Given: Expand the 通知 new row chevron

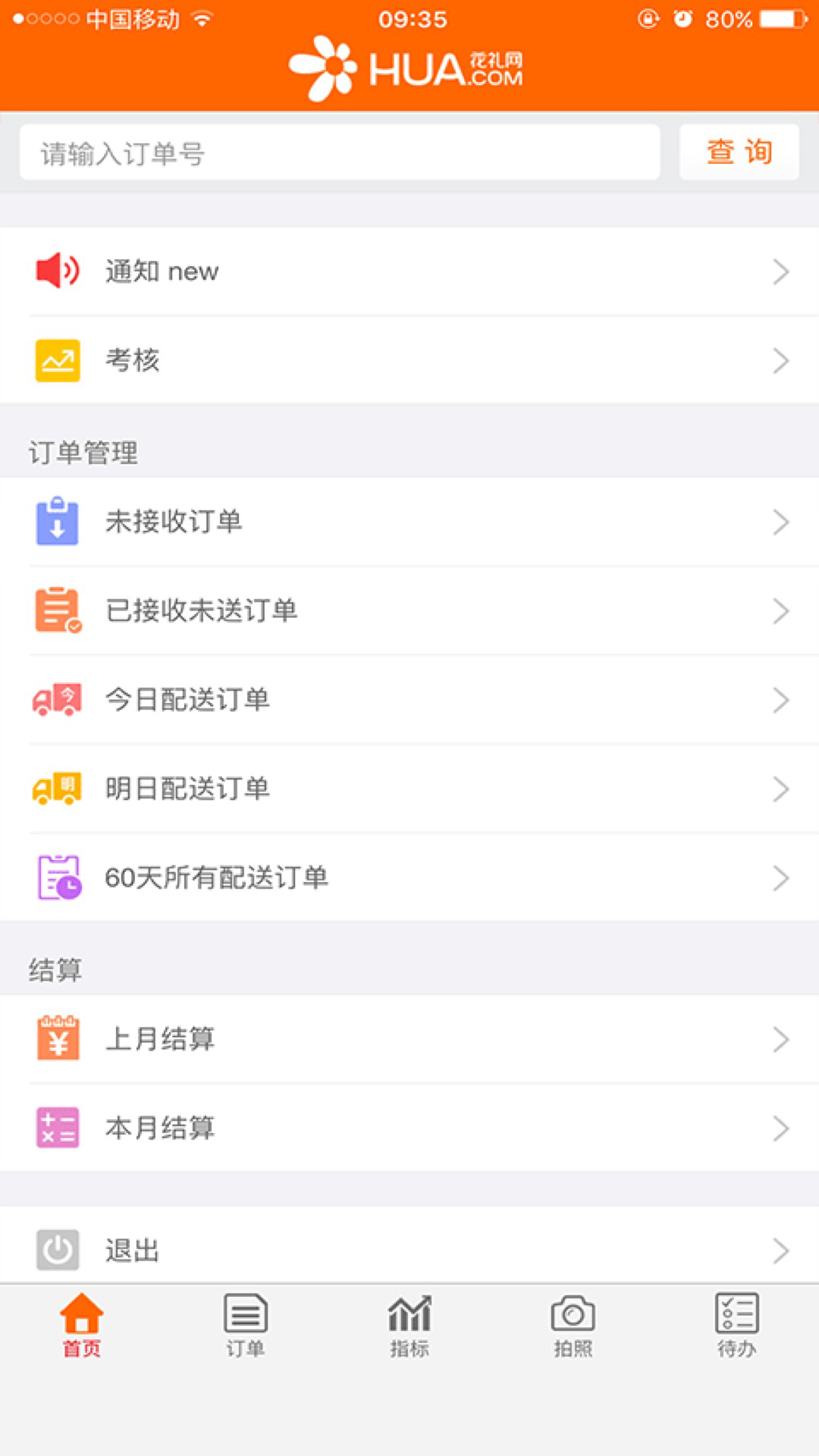Looking at the screenshot, I should click(x=781, y=271).
